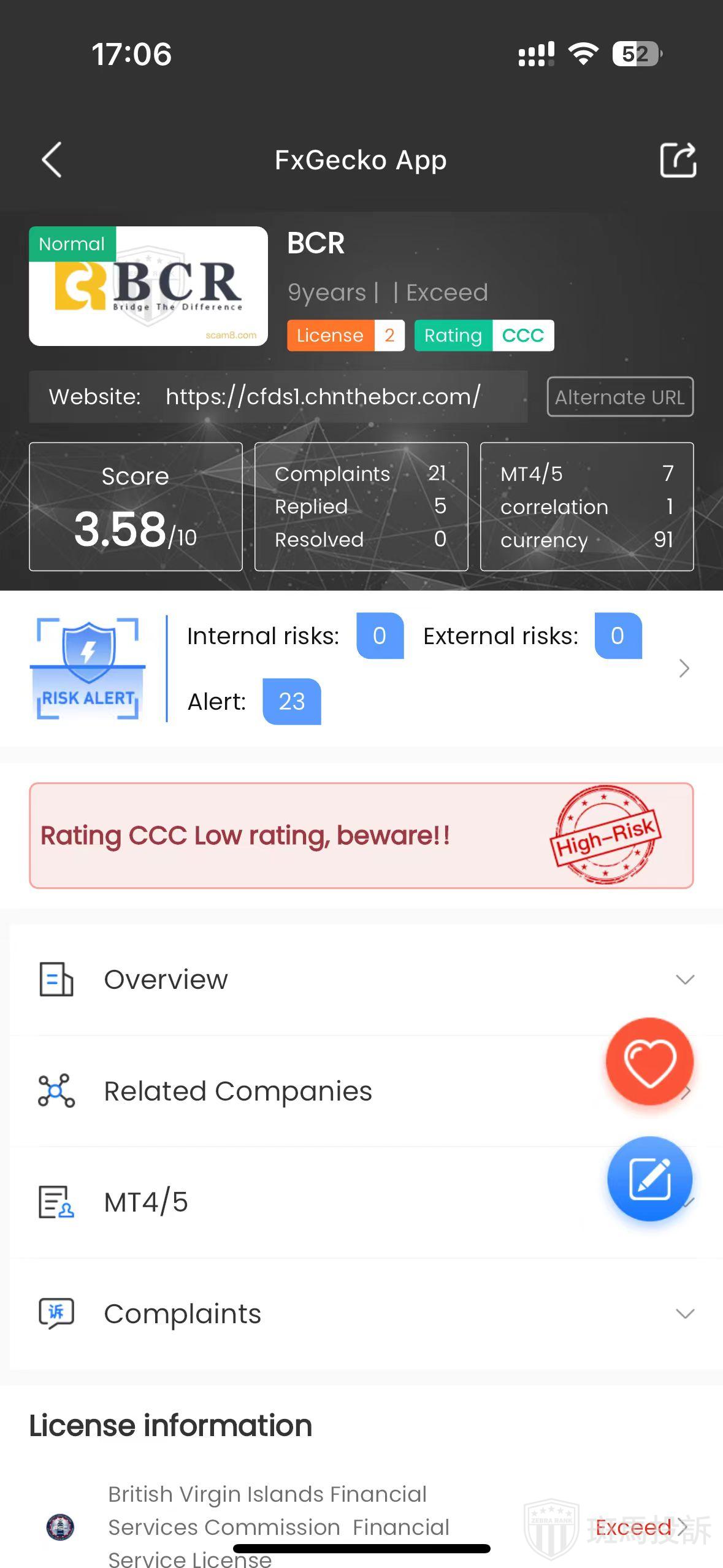Add BCR to favorites with the heart button
This screenshot has height=1568, width=723.
[649, 1061]
